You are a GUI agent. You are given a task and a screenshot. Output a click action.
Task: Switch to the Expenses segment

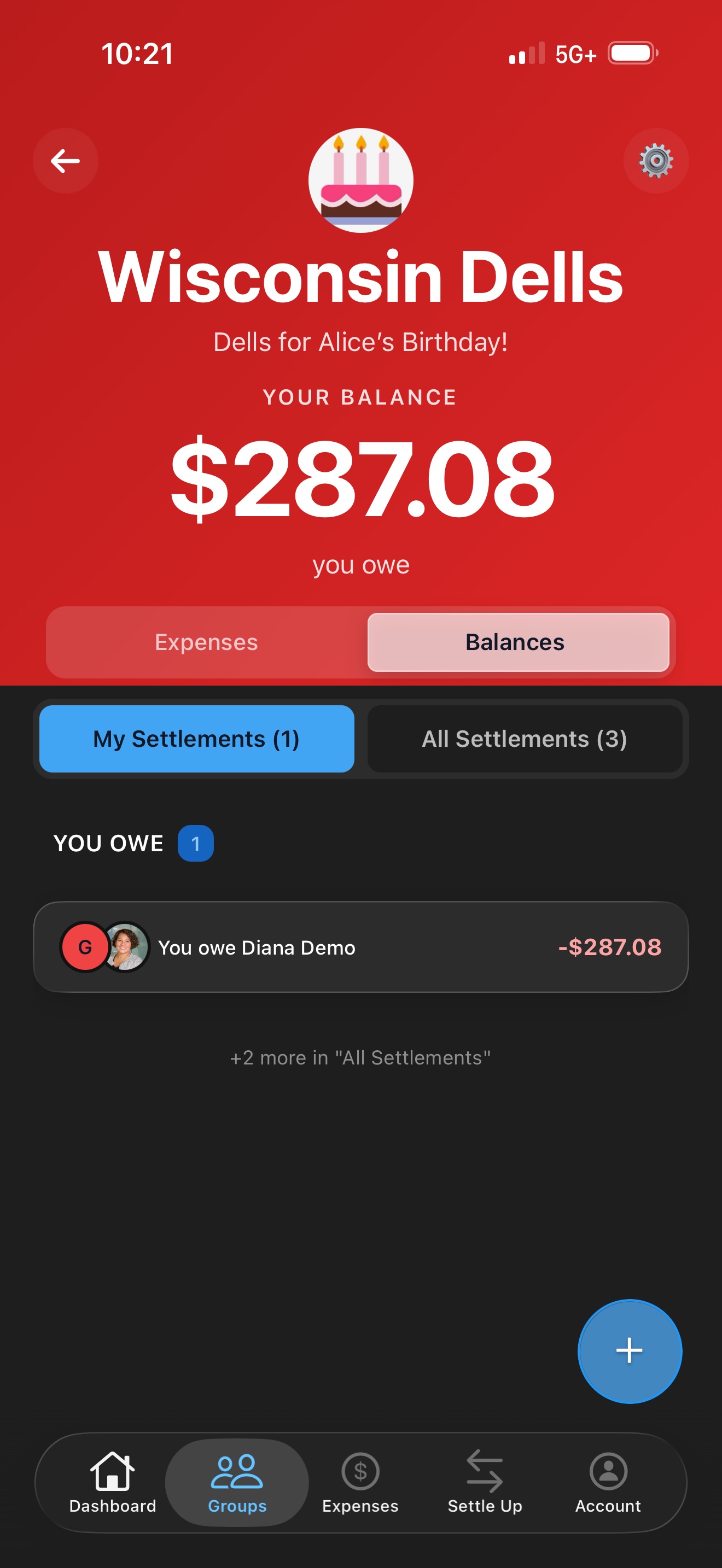pos(206,642)
